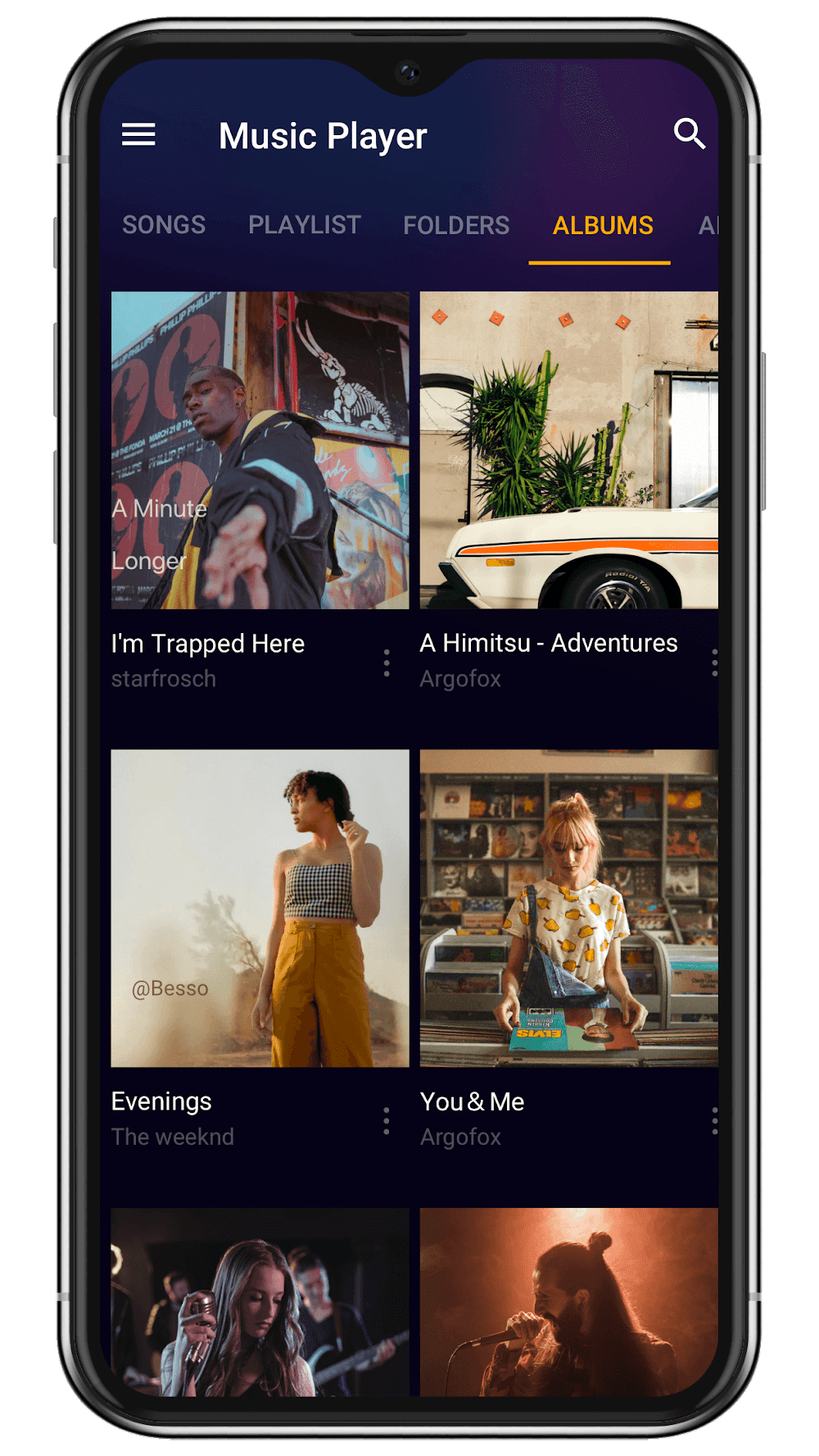This screenshot has height=1456, width=819.
Task: Open the search icon
Action: pyautogui.click(x=689, y=133)
